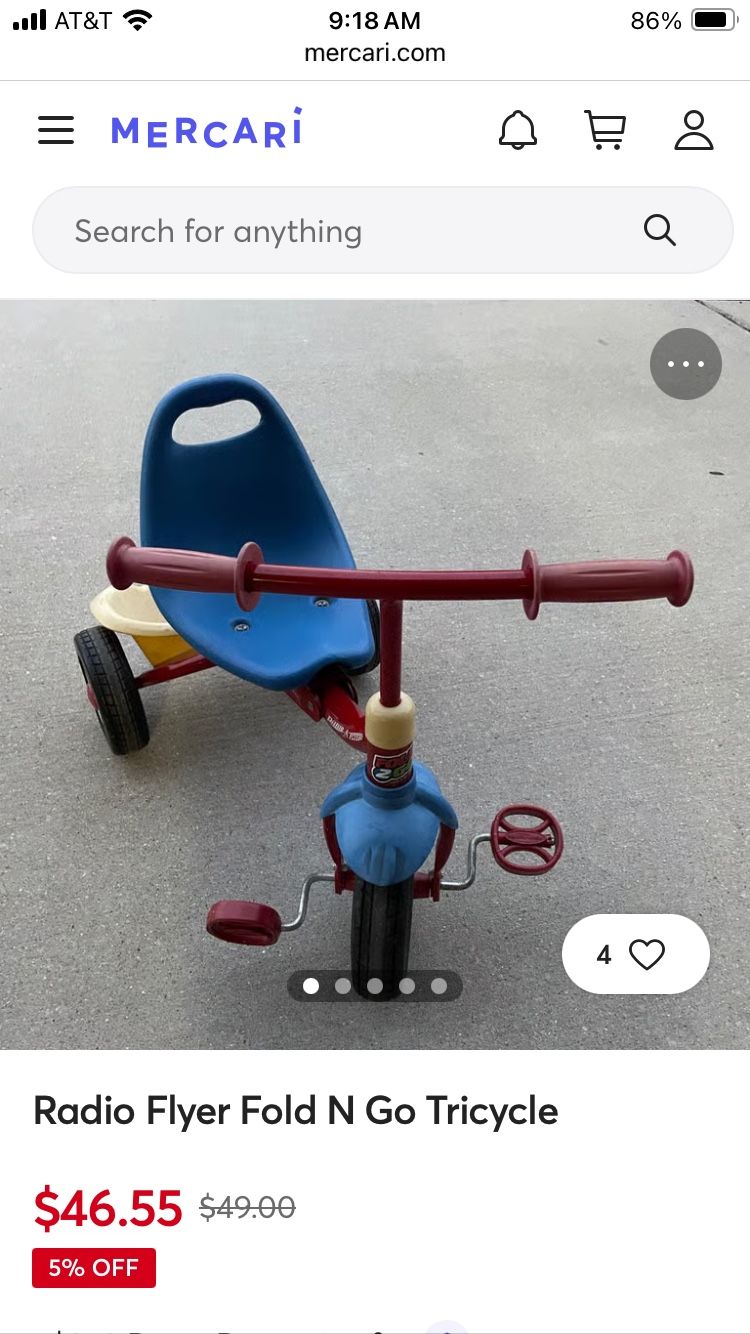This screenshot has width=750, height=1334.
Task: Tap the 5% OFF red badge
Action: pos(94,1268)
